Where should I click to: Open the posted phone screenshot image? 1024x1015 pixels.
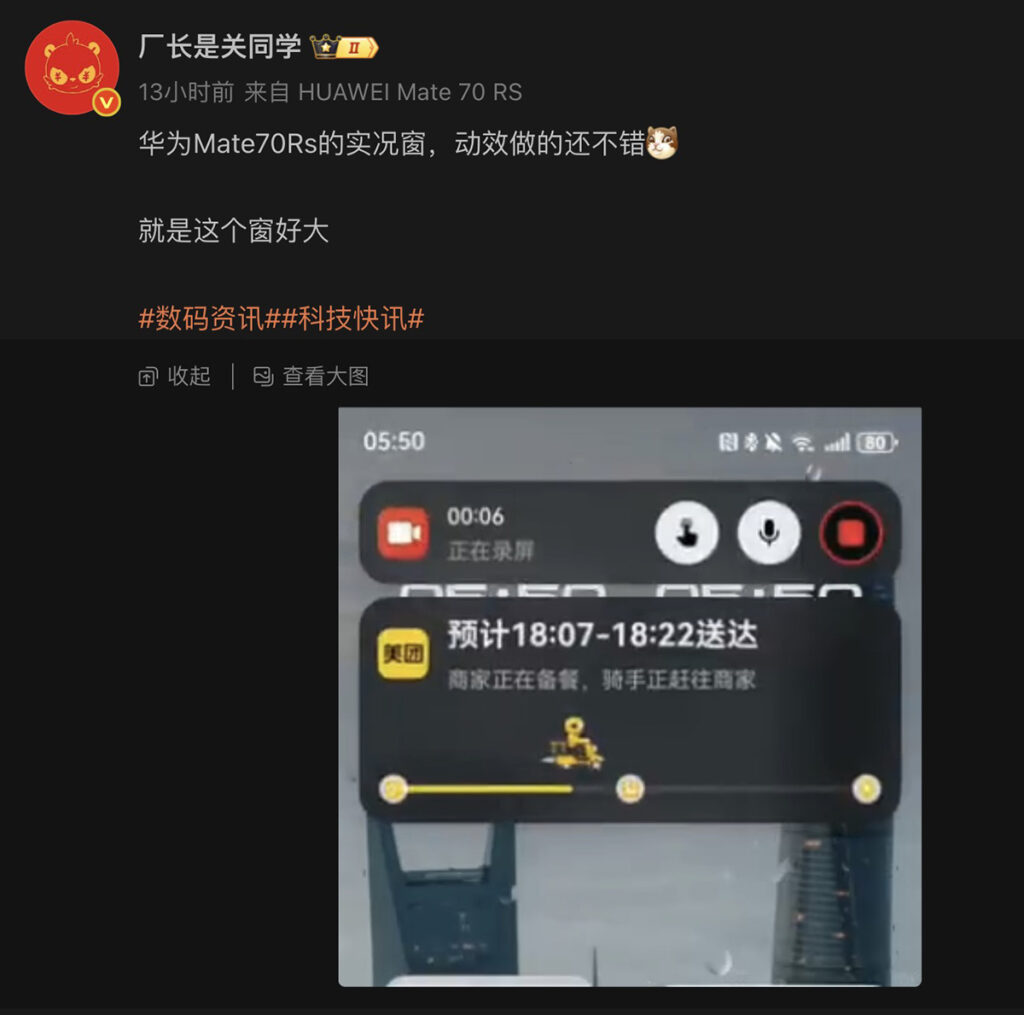click(x=629, y=696)
